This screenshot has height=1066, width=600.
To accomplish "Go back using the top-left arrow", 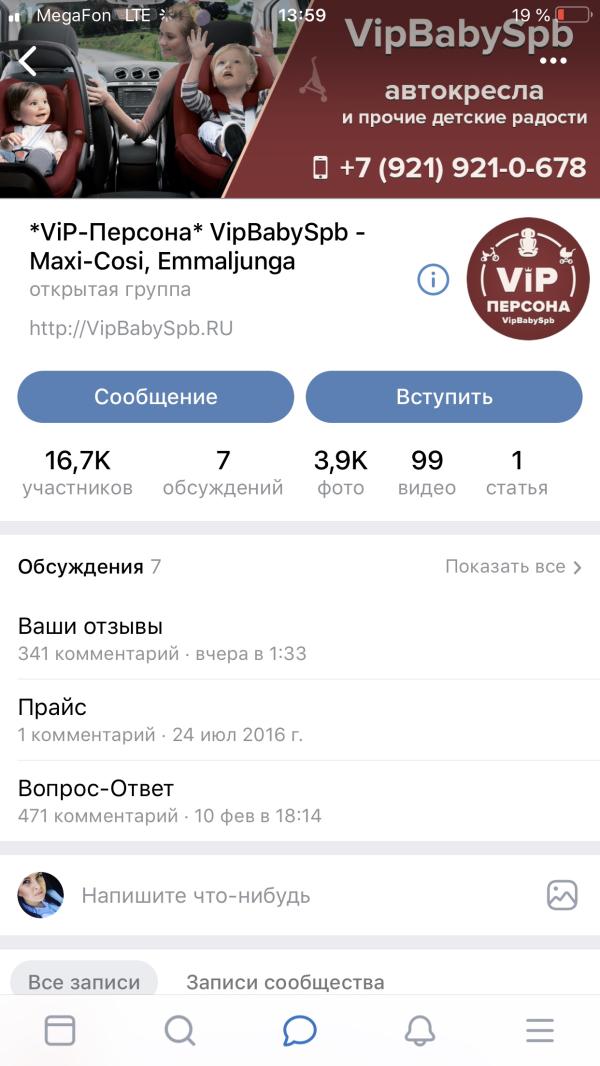I will point(28,62).
